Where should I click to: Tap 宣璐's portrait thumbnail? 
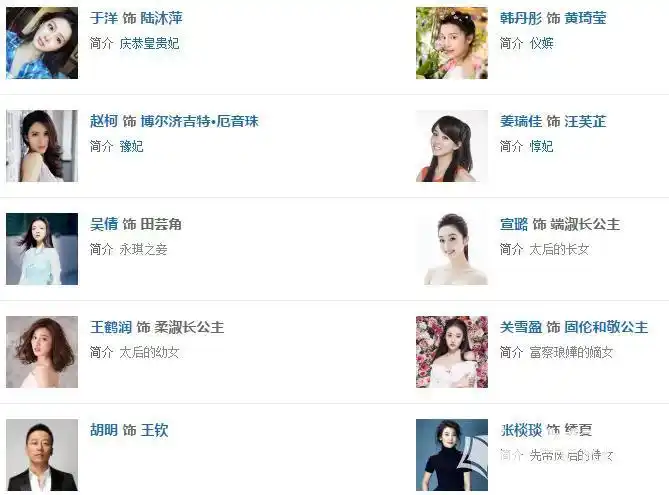coord(452,249)
